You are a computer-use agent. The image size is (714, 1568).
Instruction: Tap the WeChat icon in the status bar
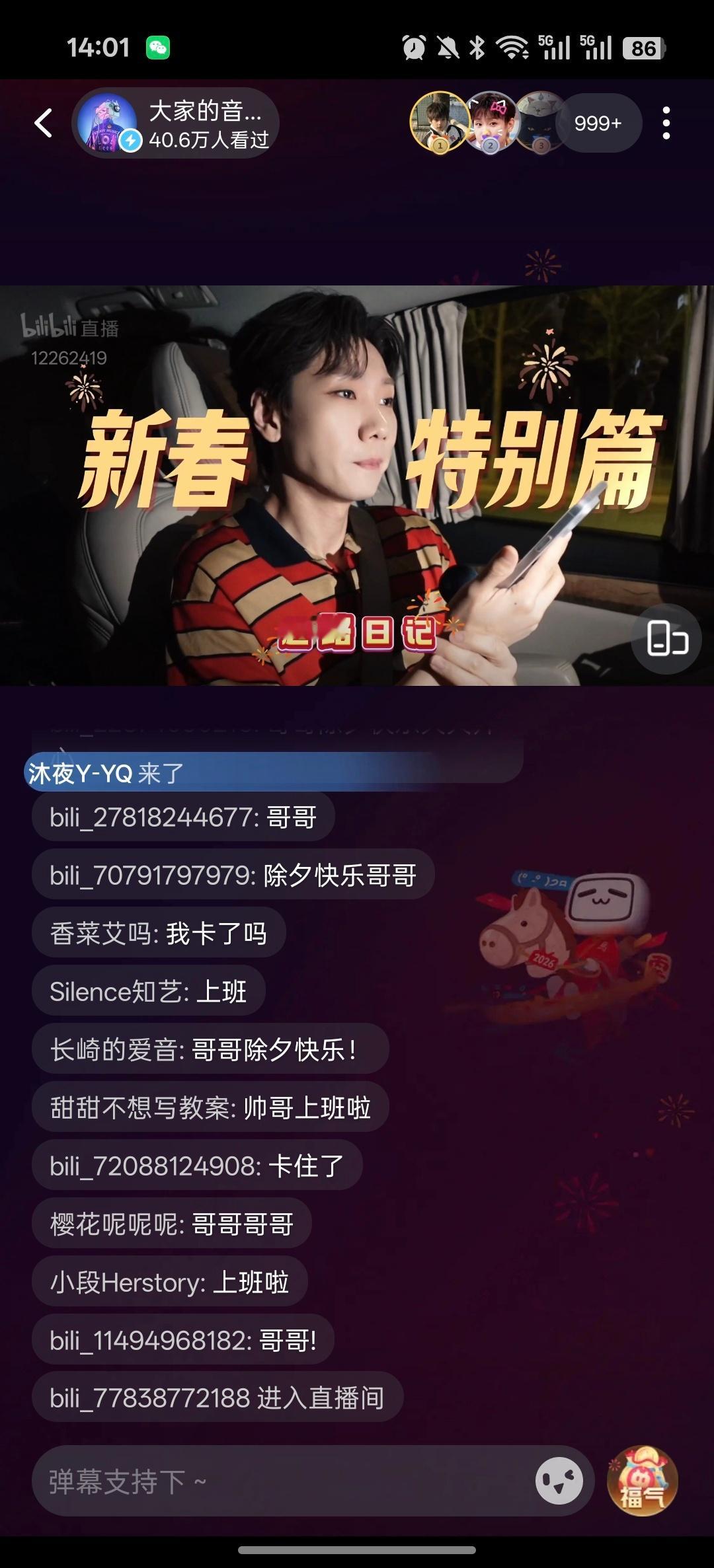pos(156,46)
